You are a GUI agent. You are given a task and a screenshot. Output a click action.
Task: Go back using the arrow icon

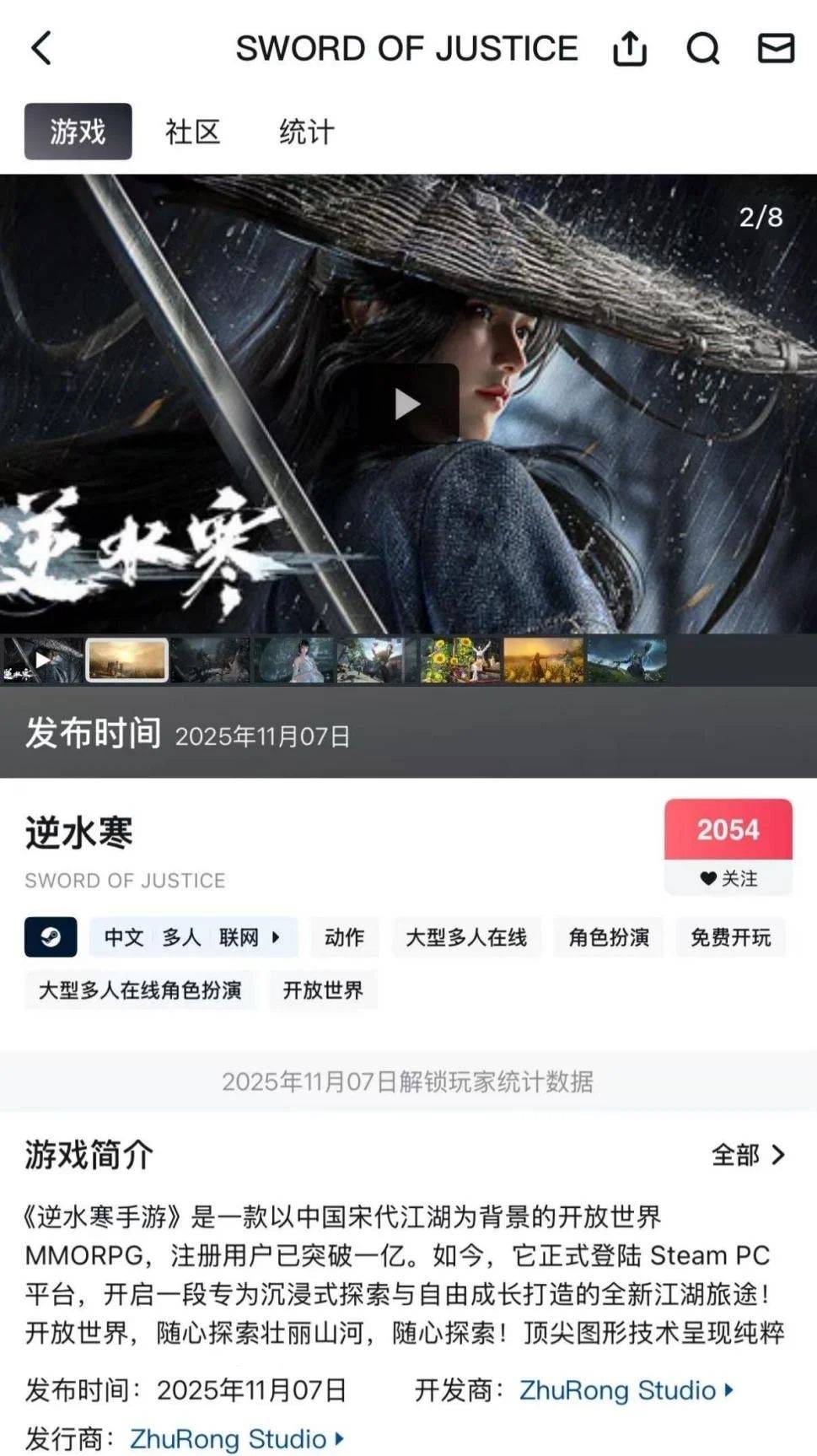[41, 48]
